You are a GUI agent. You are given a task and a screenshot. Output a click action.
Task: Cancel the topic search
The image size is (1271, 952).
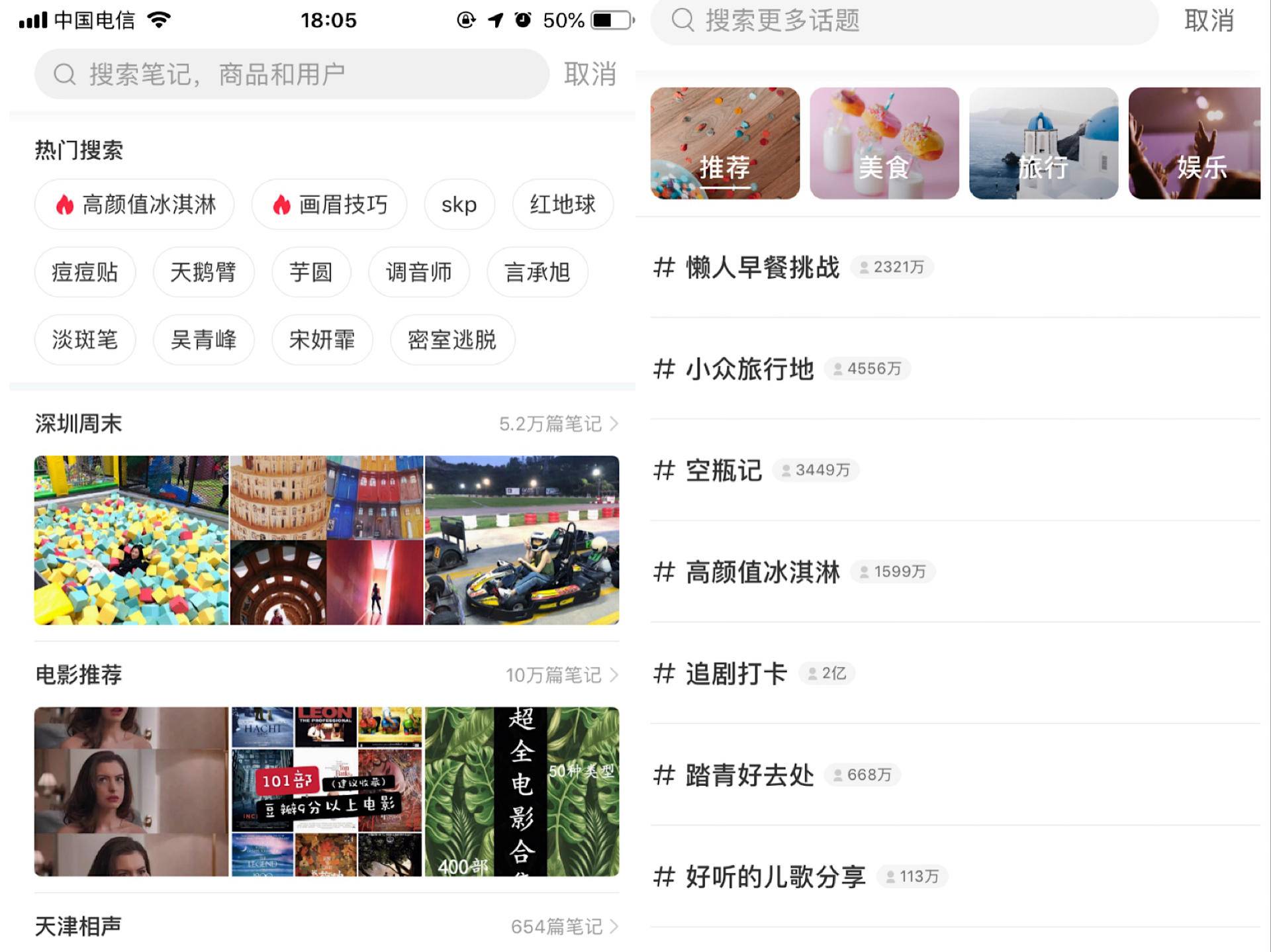[1209, 21]
